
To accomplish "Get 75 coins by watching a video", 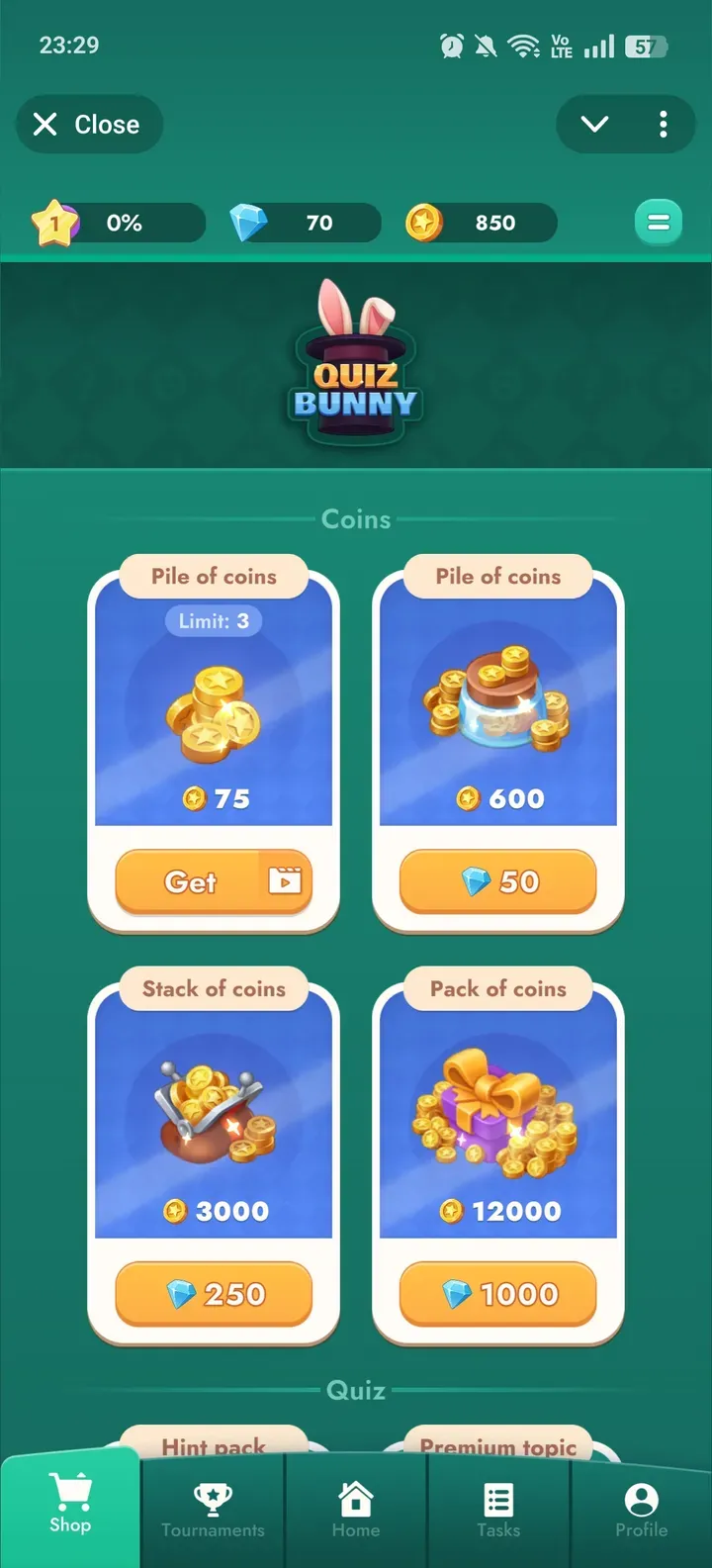I will tap(214, 880).
